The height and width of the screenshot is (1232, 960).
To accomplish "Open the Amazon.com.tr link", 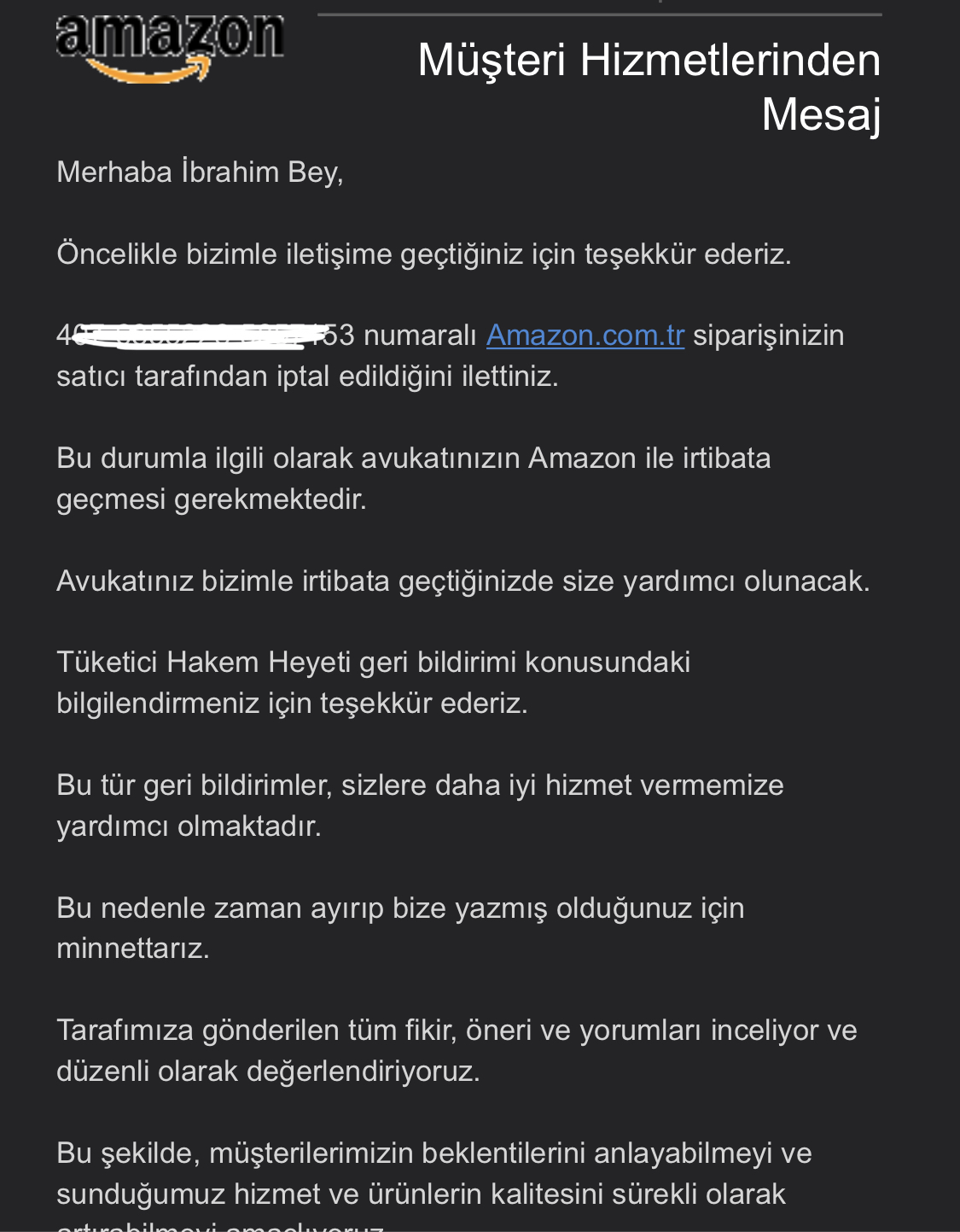I will [585, 336].
